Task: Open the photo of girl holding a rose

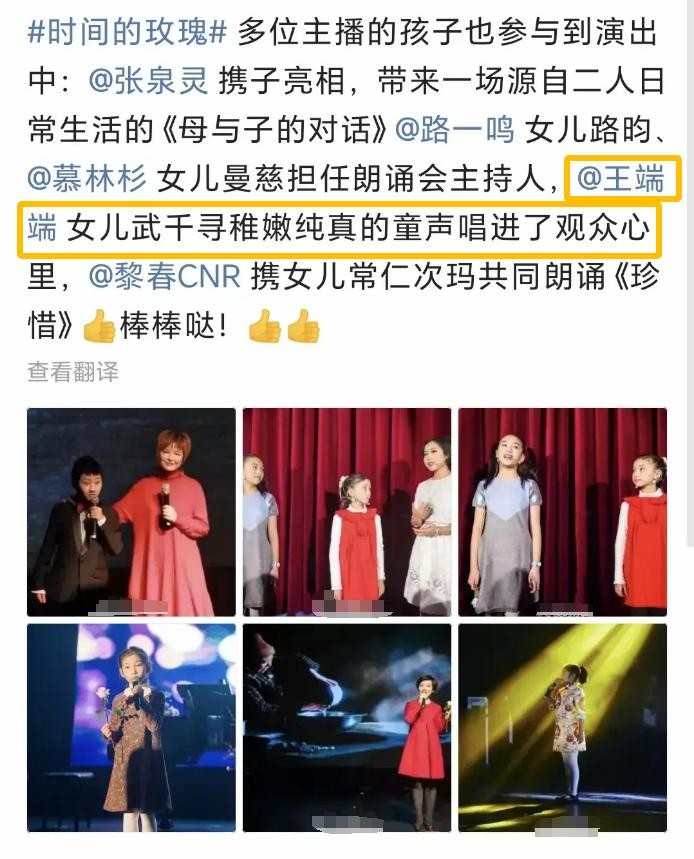Action: [131, 727]
